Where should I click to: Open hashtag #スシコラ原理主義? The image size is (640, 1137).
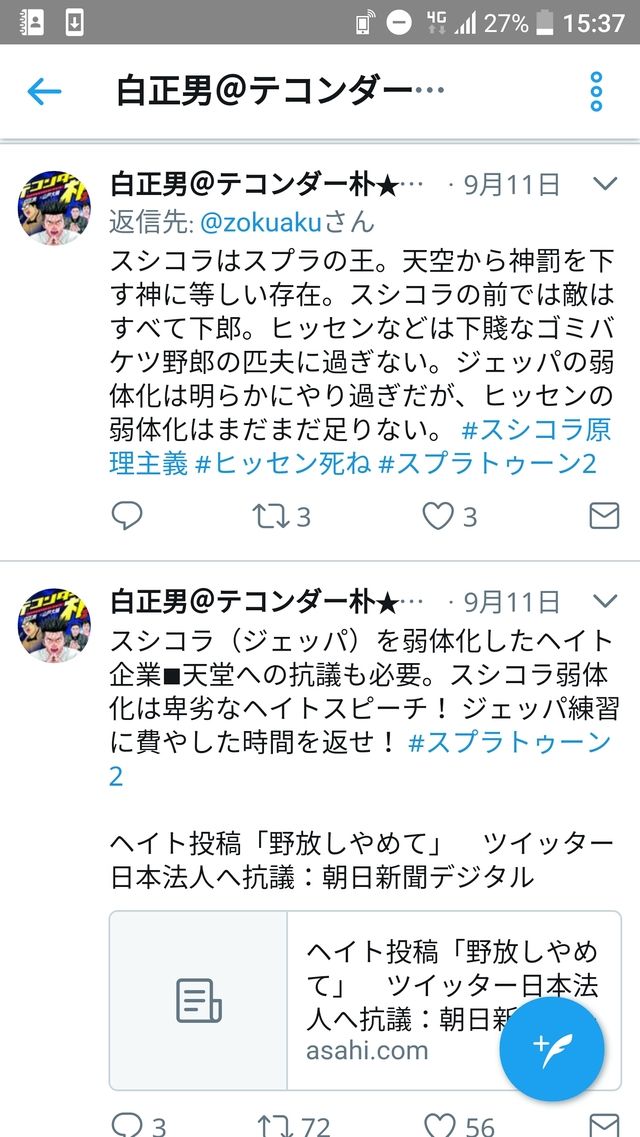535,431
